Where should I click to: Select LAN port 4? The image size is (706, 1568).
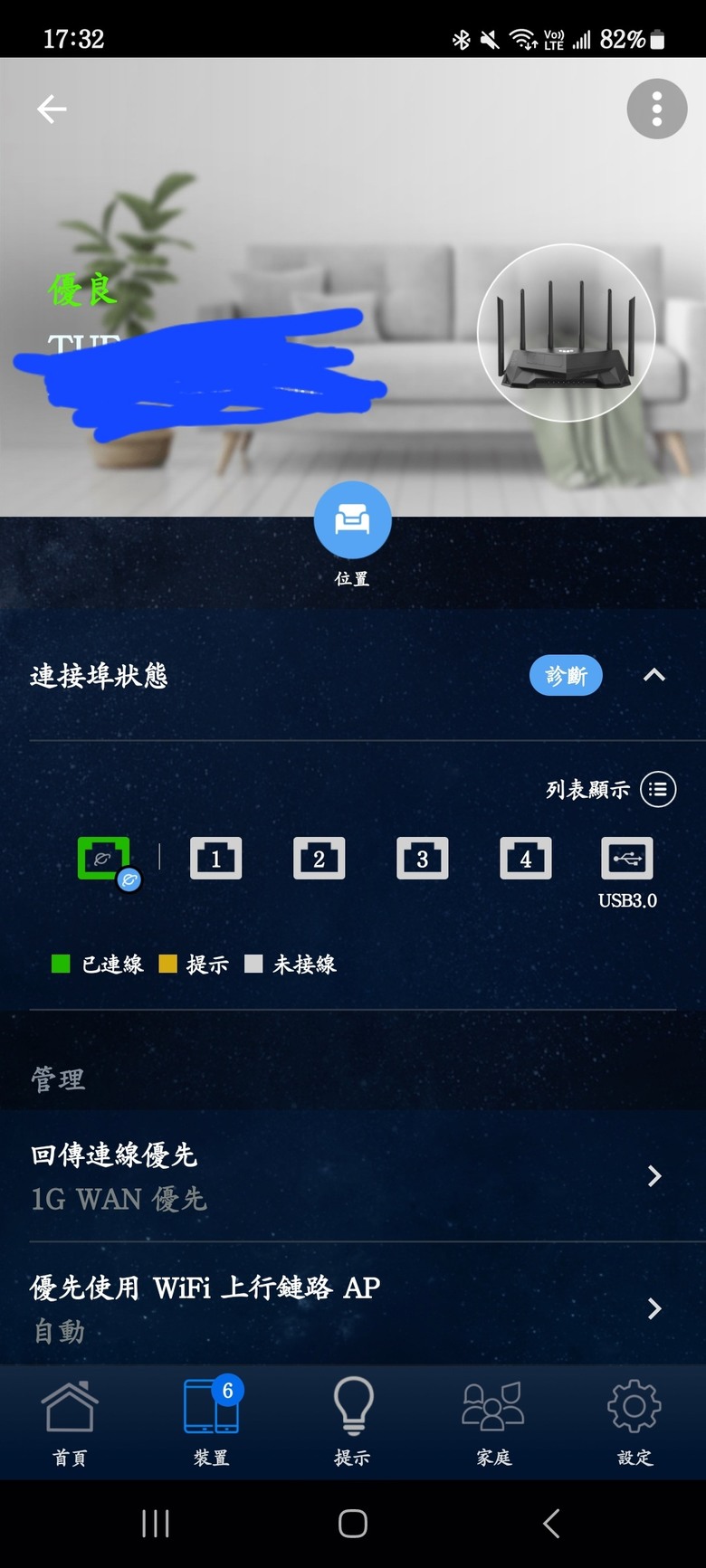pyautogui.click(x=526, y=859)
